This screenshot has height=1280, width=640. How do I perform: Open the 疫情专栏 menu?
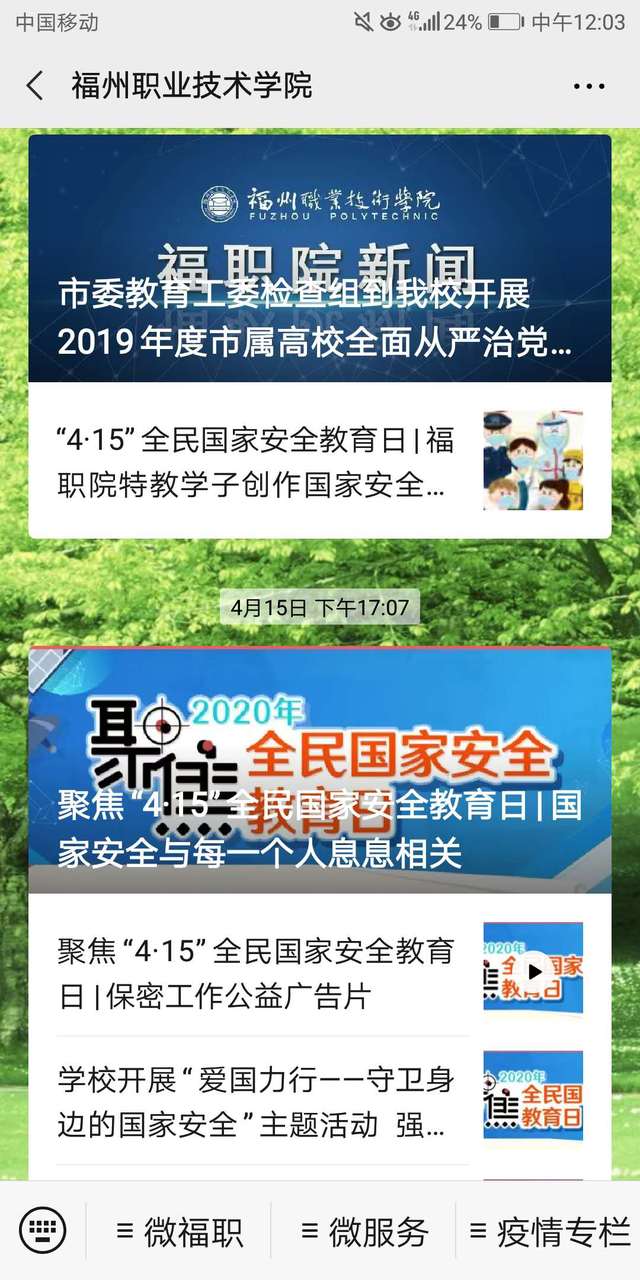coord(550,1231)
